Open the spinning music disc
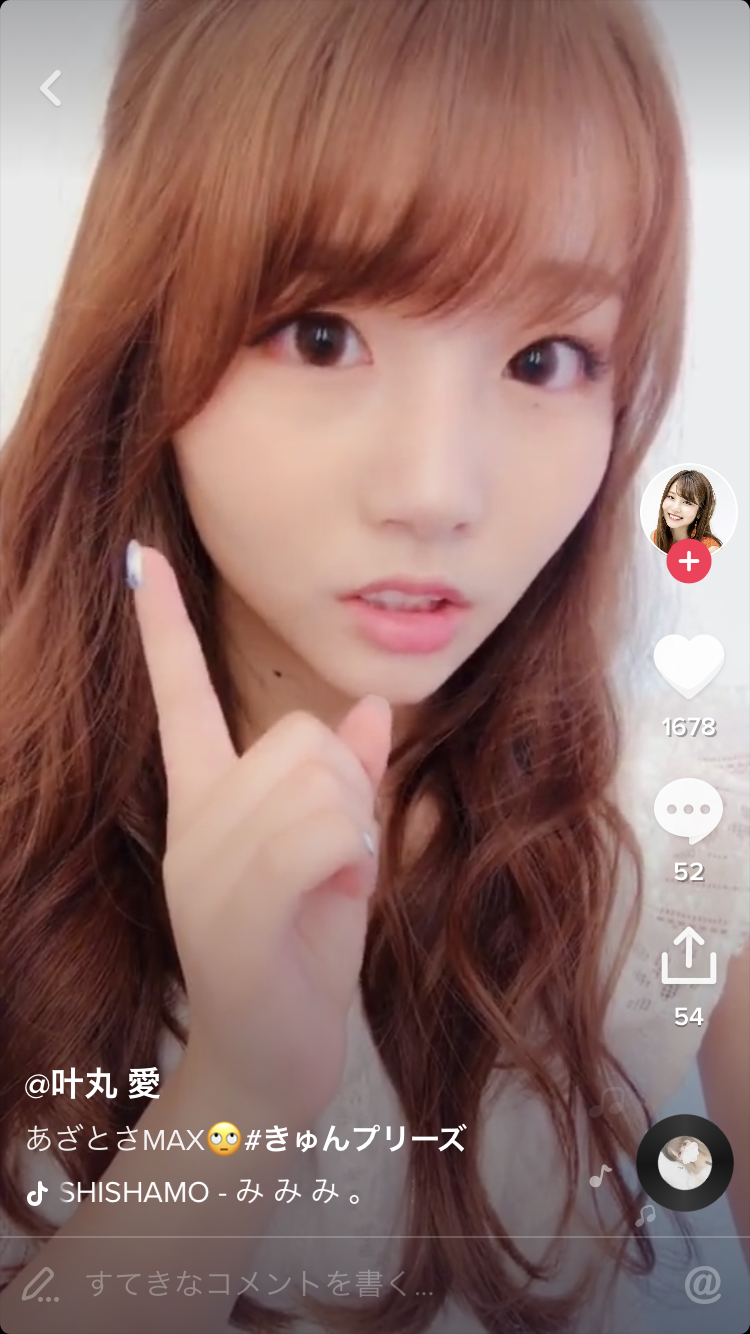This screenshot has width=750, height=1334. click(x=685, y=1163)
